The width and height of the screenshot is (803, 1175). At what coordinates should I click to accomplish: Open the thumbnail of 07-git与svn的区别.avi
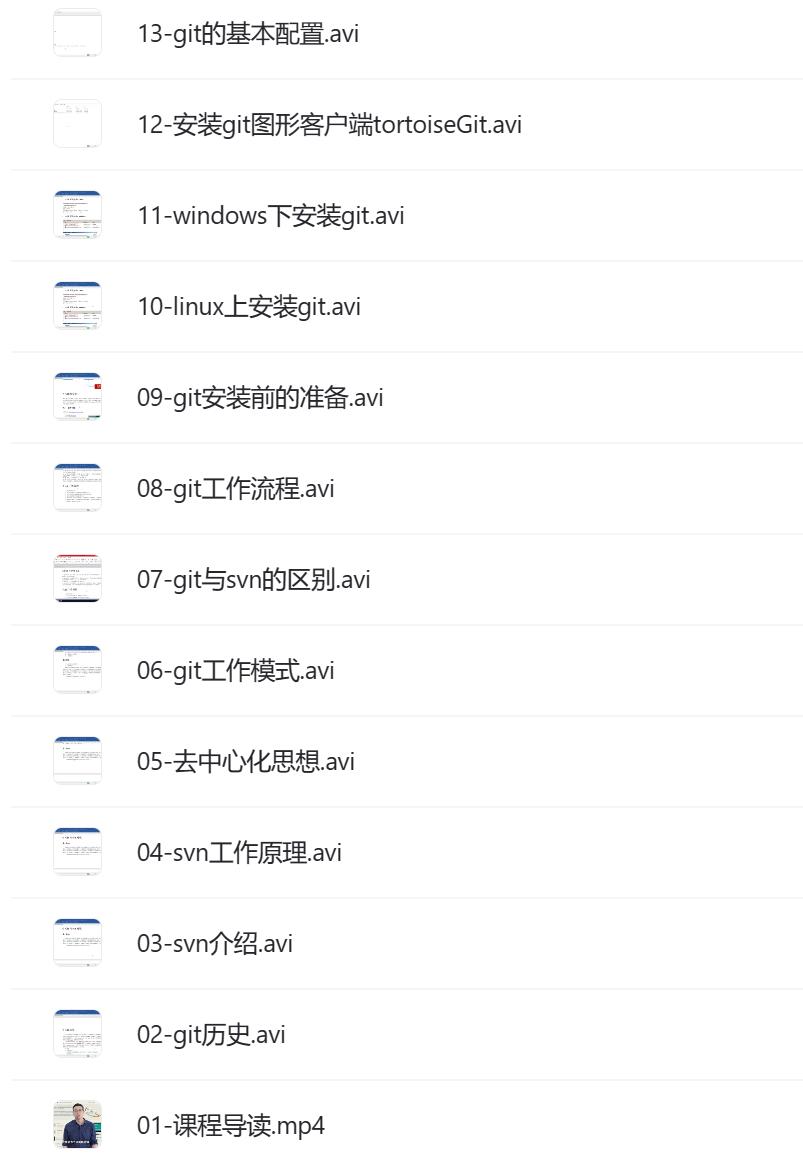77,578
